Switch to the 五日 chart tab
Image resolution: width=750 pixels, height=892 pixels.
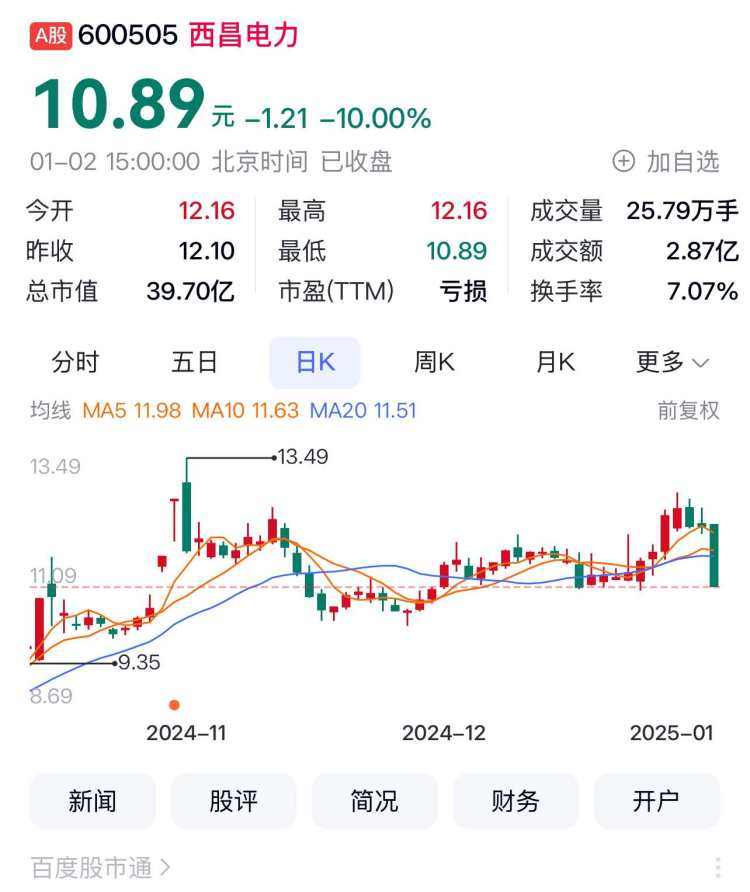[x=195, y=362]
